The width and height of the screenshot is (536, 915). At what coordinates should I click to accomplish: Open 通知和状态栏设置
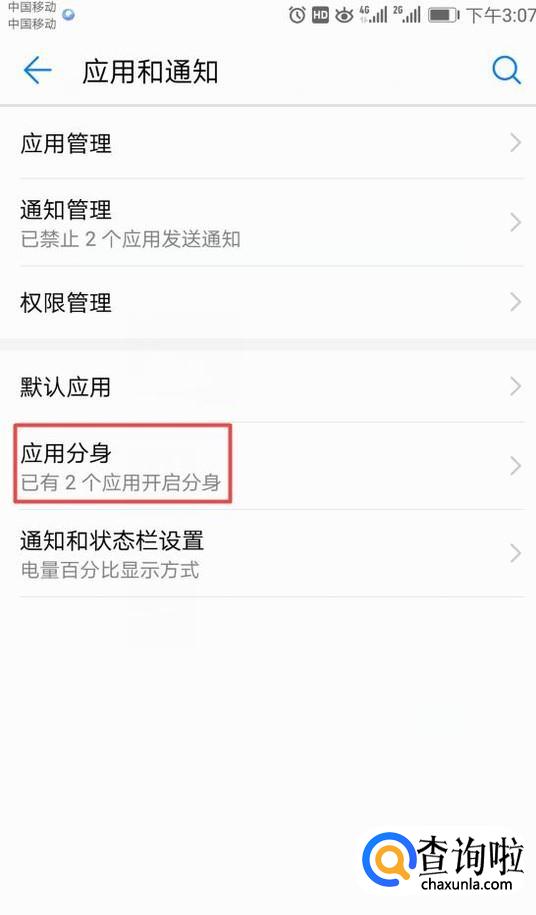(x=268, y=553)
